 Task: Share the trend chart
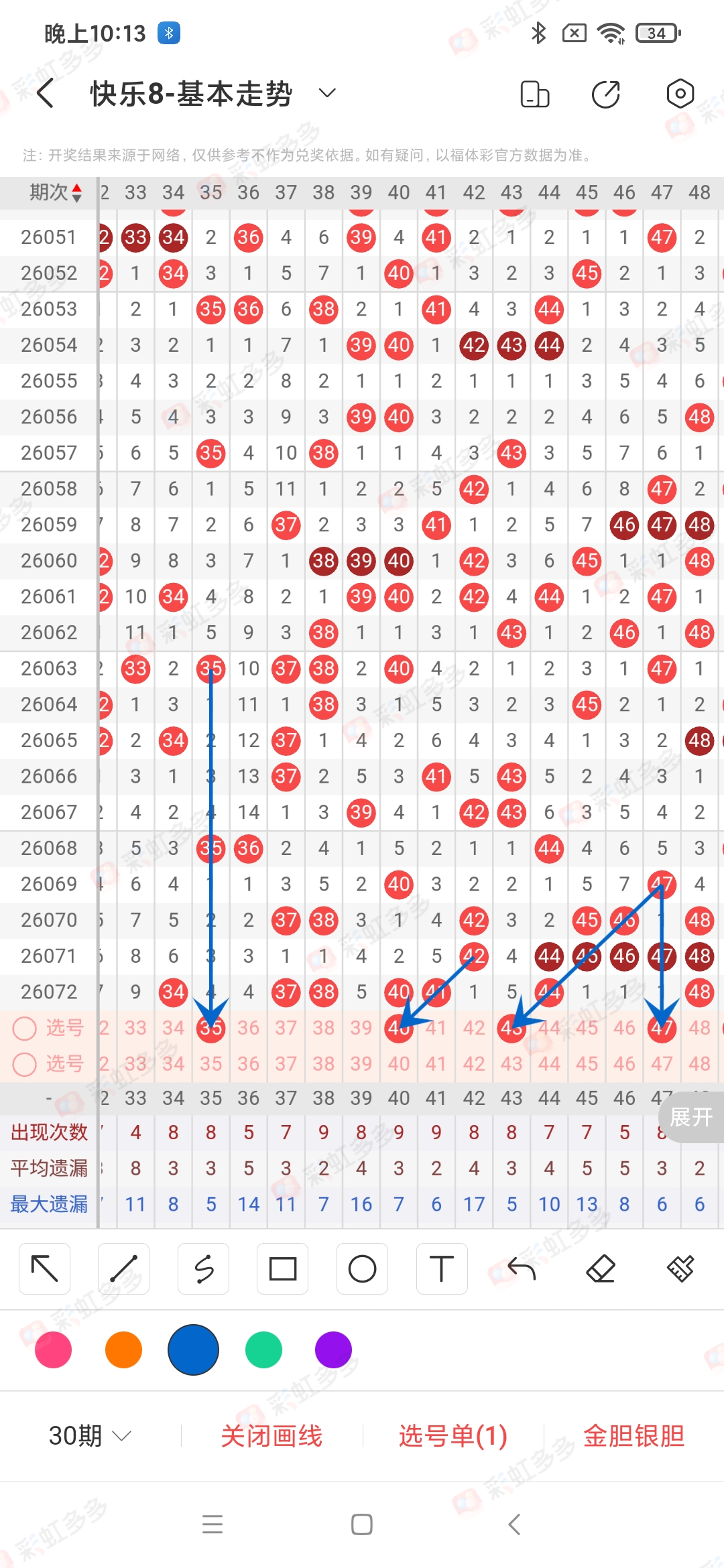(x=606, y=94)
